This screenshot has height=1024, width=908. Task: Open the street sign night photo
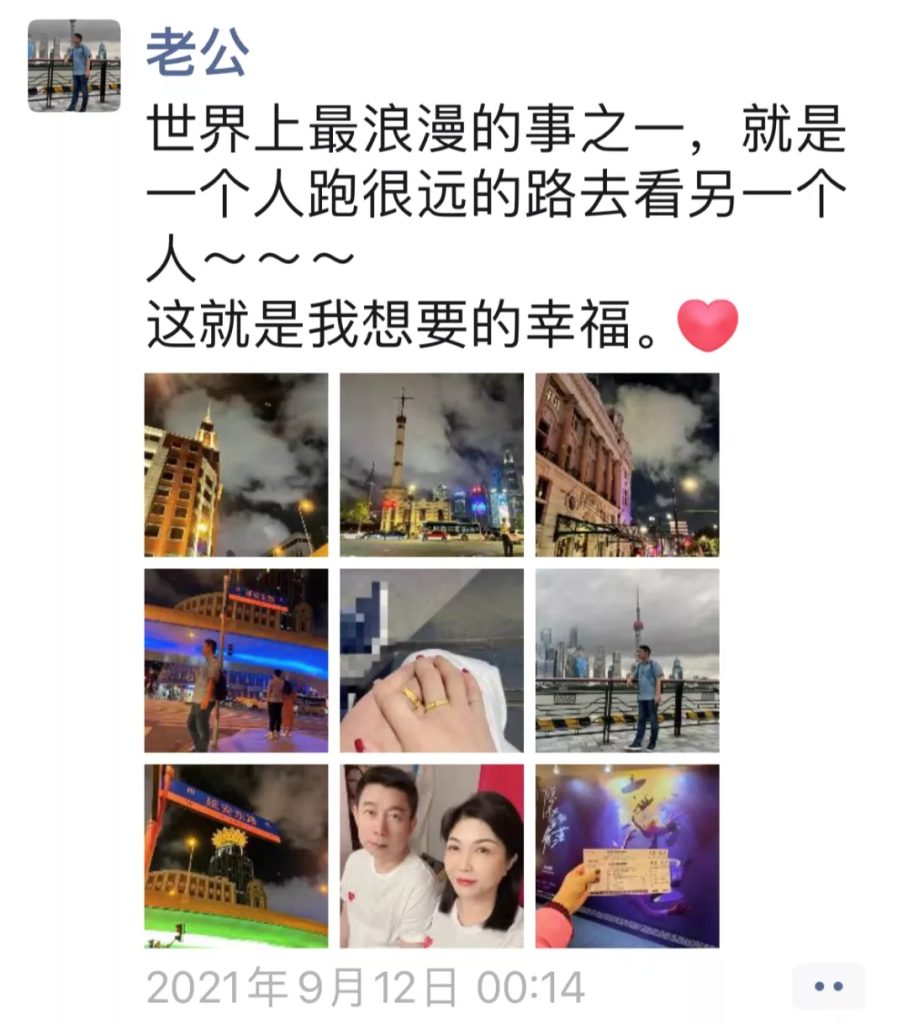[236, 856]
